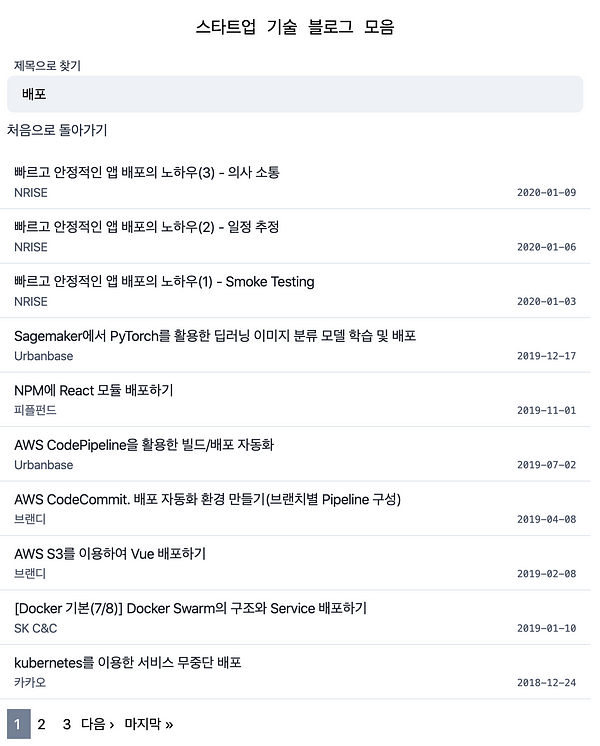Image resolution: width=600 pixels, height=746 pixels.
Task: Open the kubernetes 서비스 무중단 배포 post
Action: (x=127, y=663)
